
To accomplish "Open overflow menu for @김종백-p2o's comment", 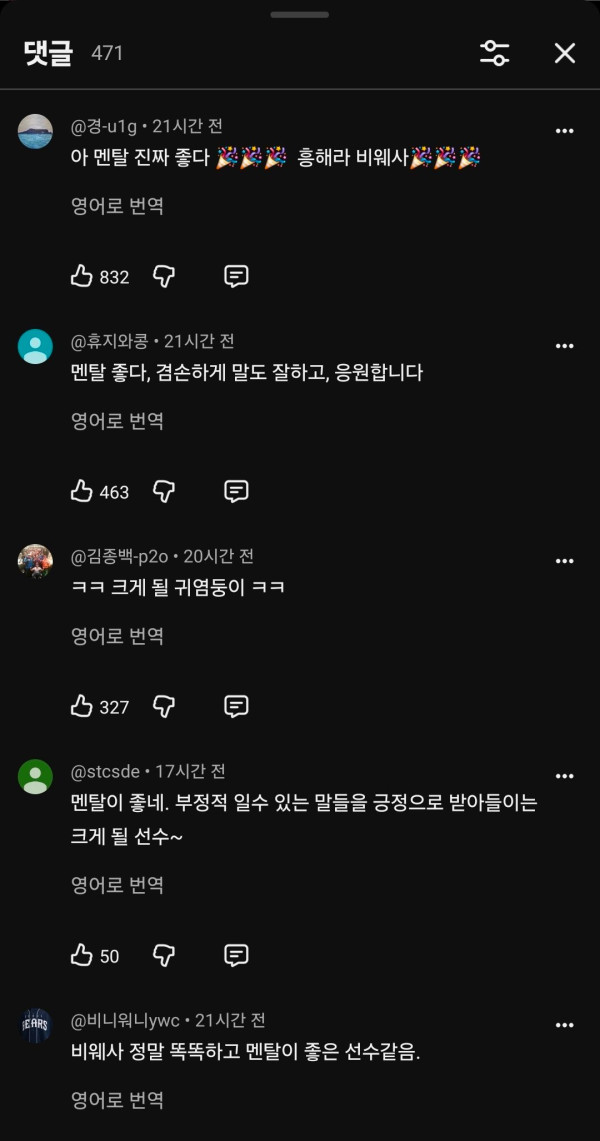I will (x=565, y=561).
